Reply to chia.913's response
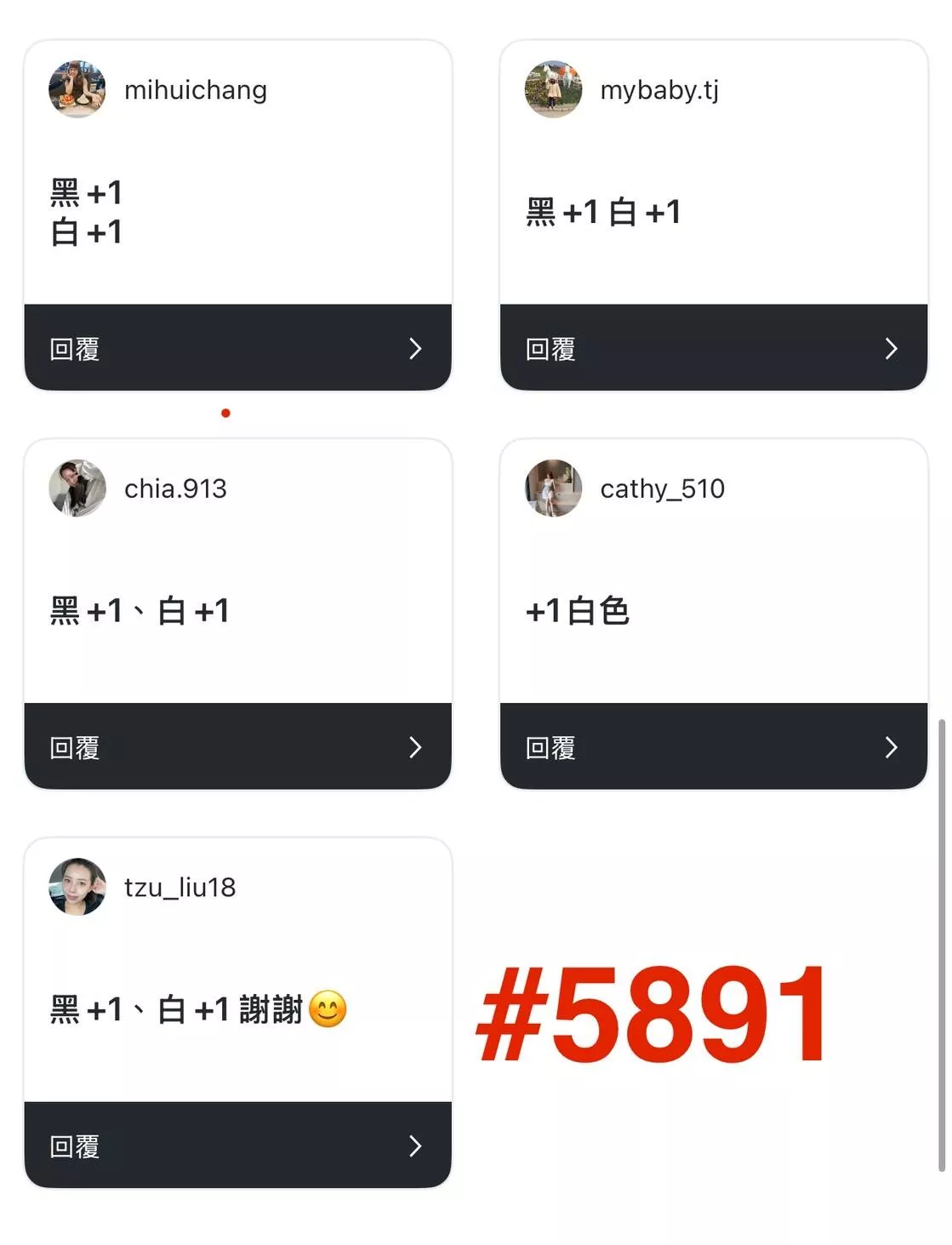 pyautogui.click(x=237, y=747)
